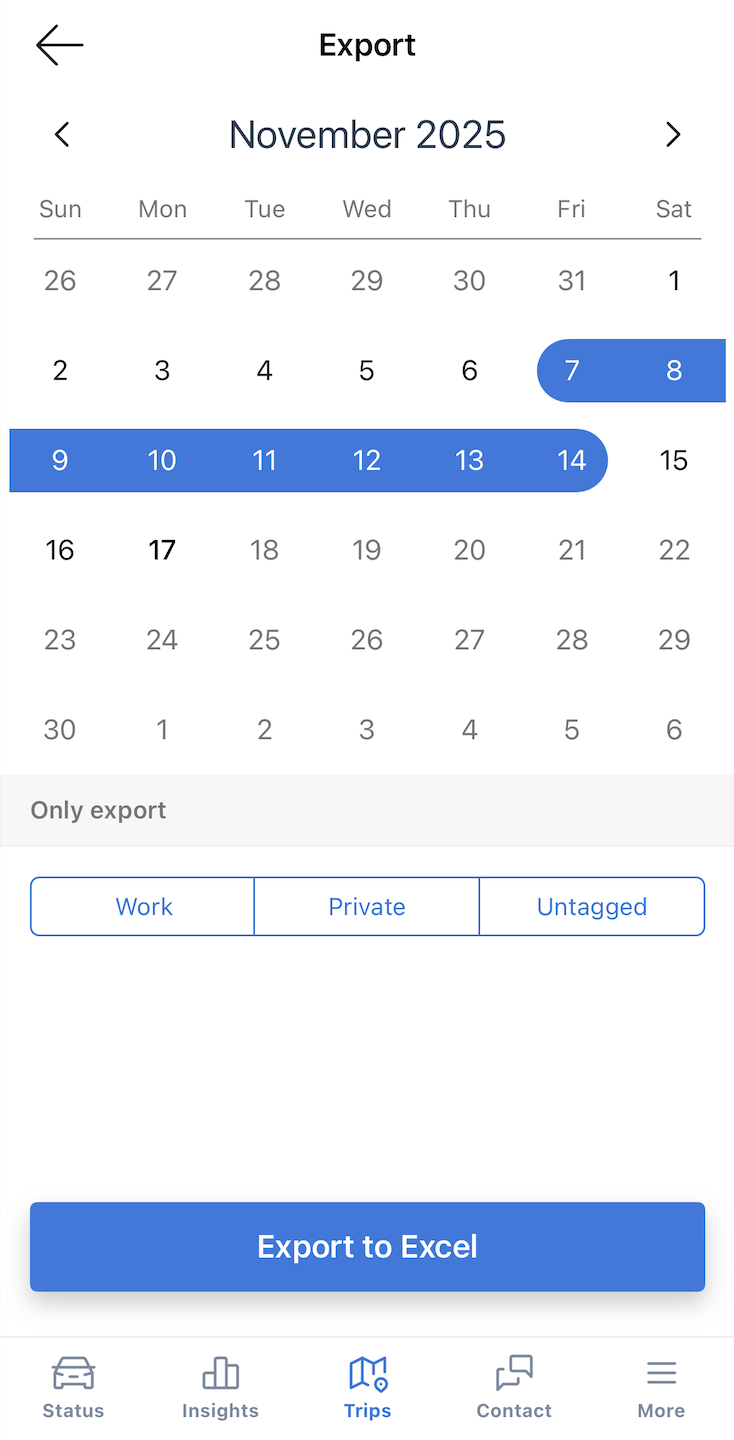
Task: Go to the previous month
Action: tap(62, 134)
